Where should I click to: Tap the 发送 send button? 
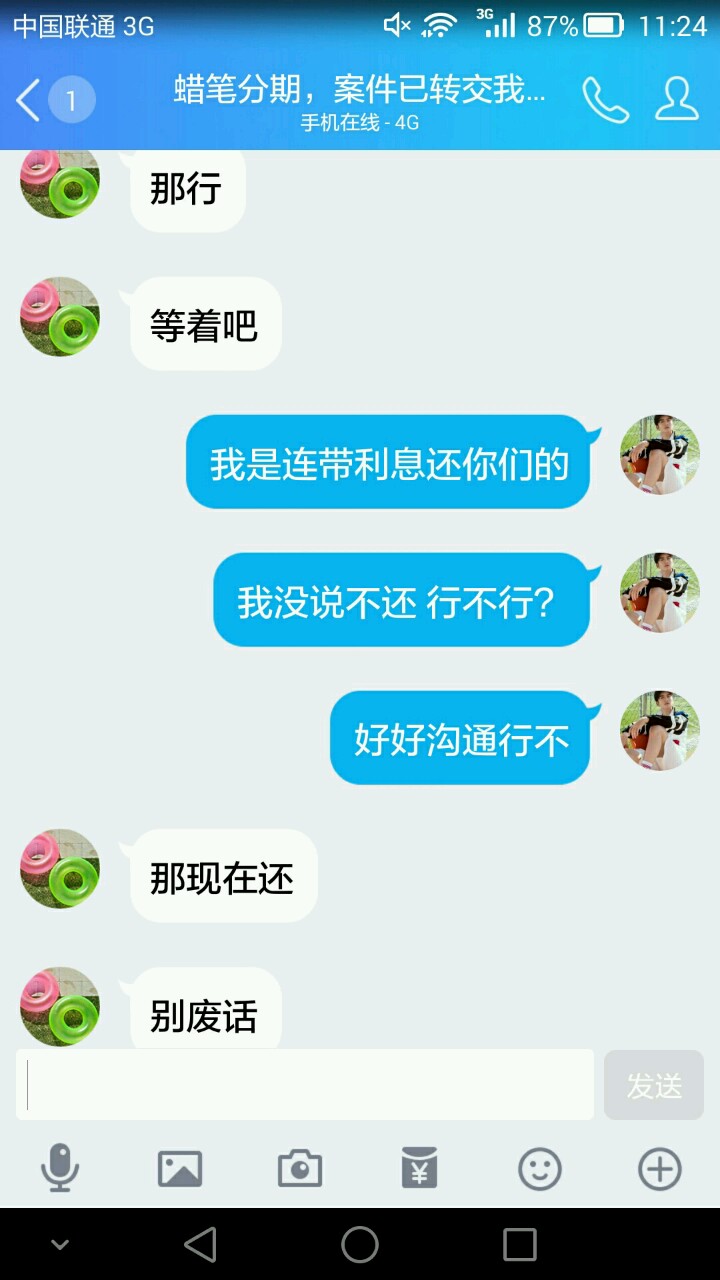(654, 1085)
